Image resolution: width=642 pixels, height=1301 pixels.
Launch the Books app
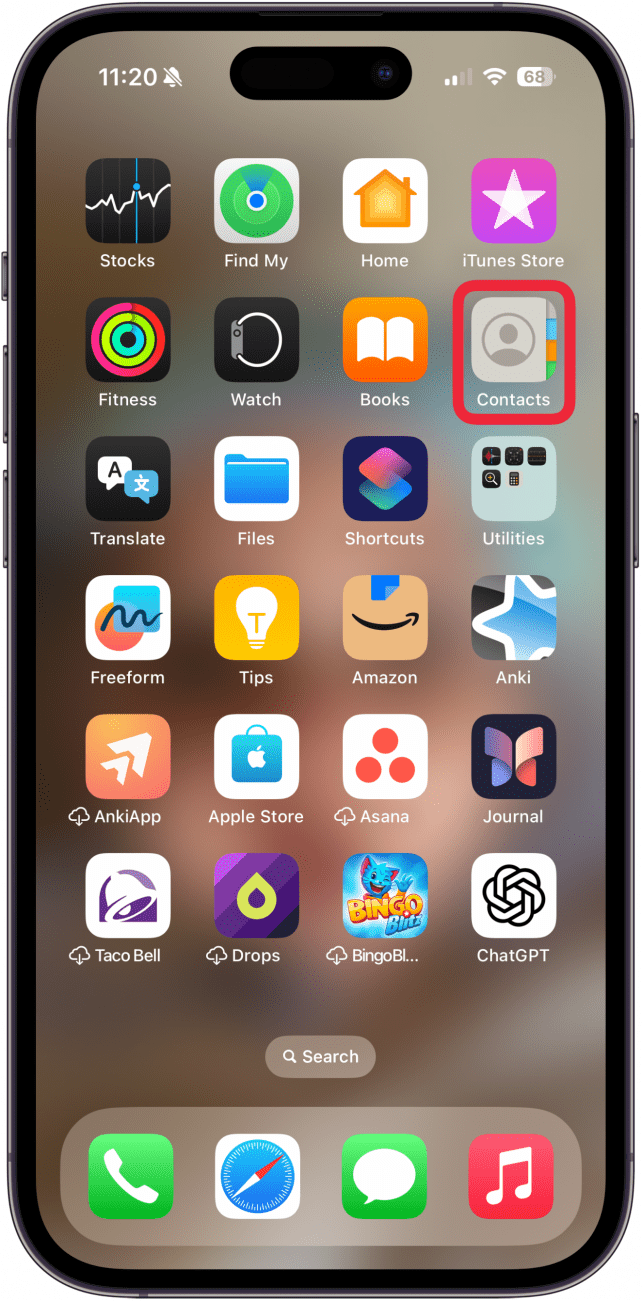tap(385, 340)
